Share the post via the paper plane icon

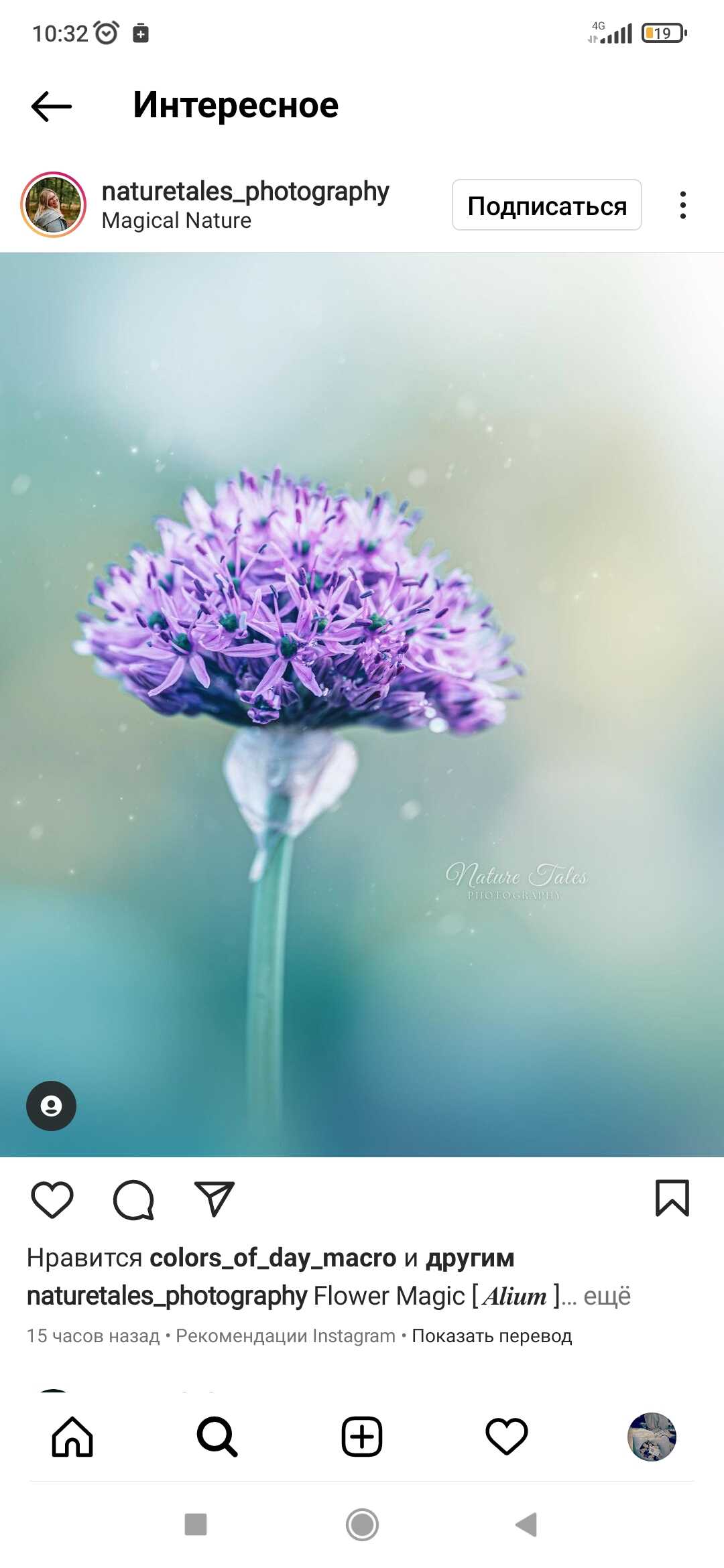point(215,1199)
